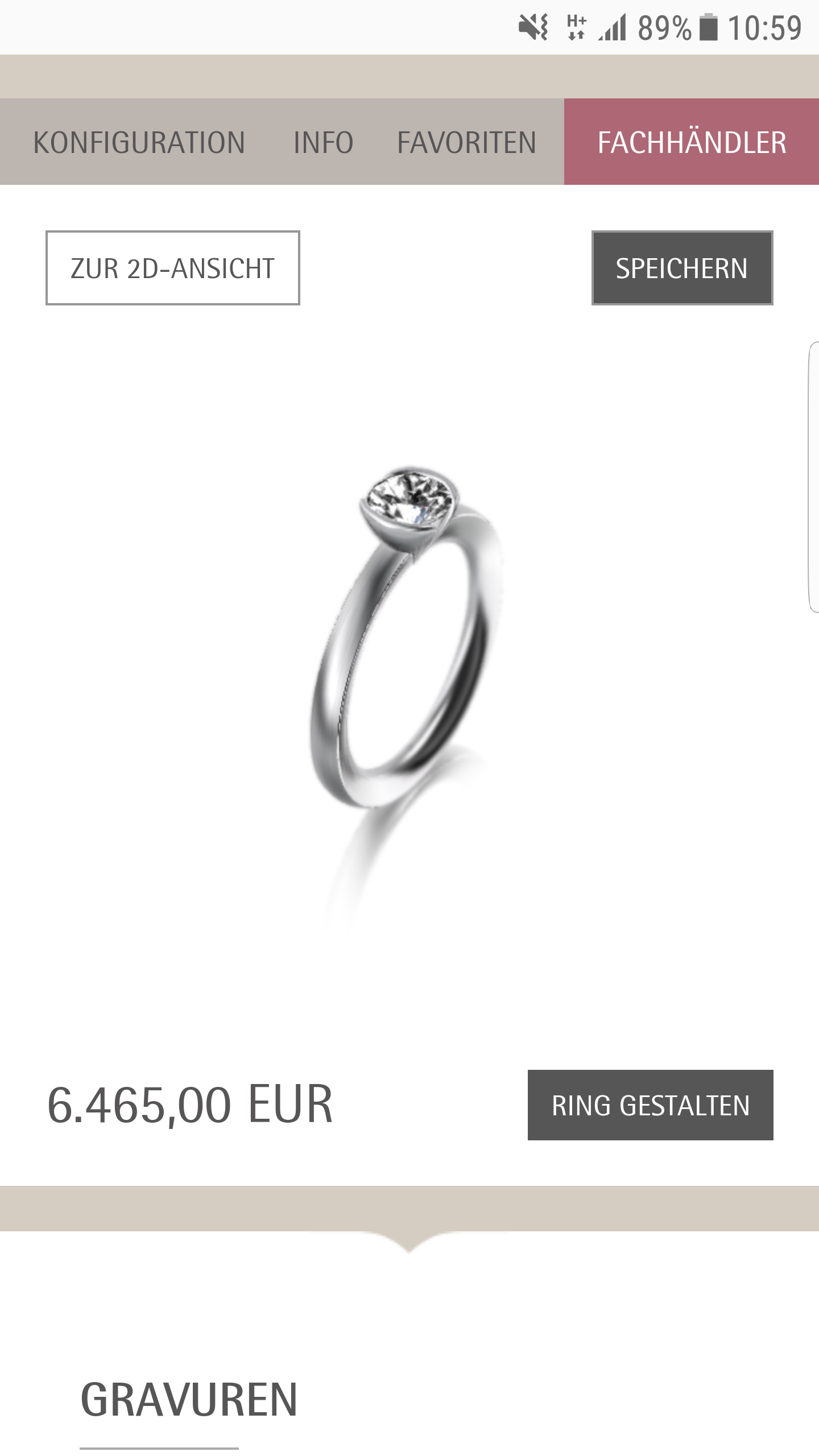Switch to the Info tab
Viewport: 819px width, 1456px height.
pos(323,142)
